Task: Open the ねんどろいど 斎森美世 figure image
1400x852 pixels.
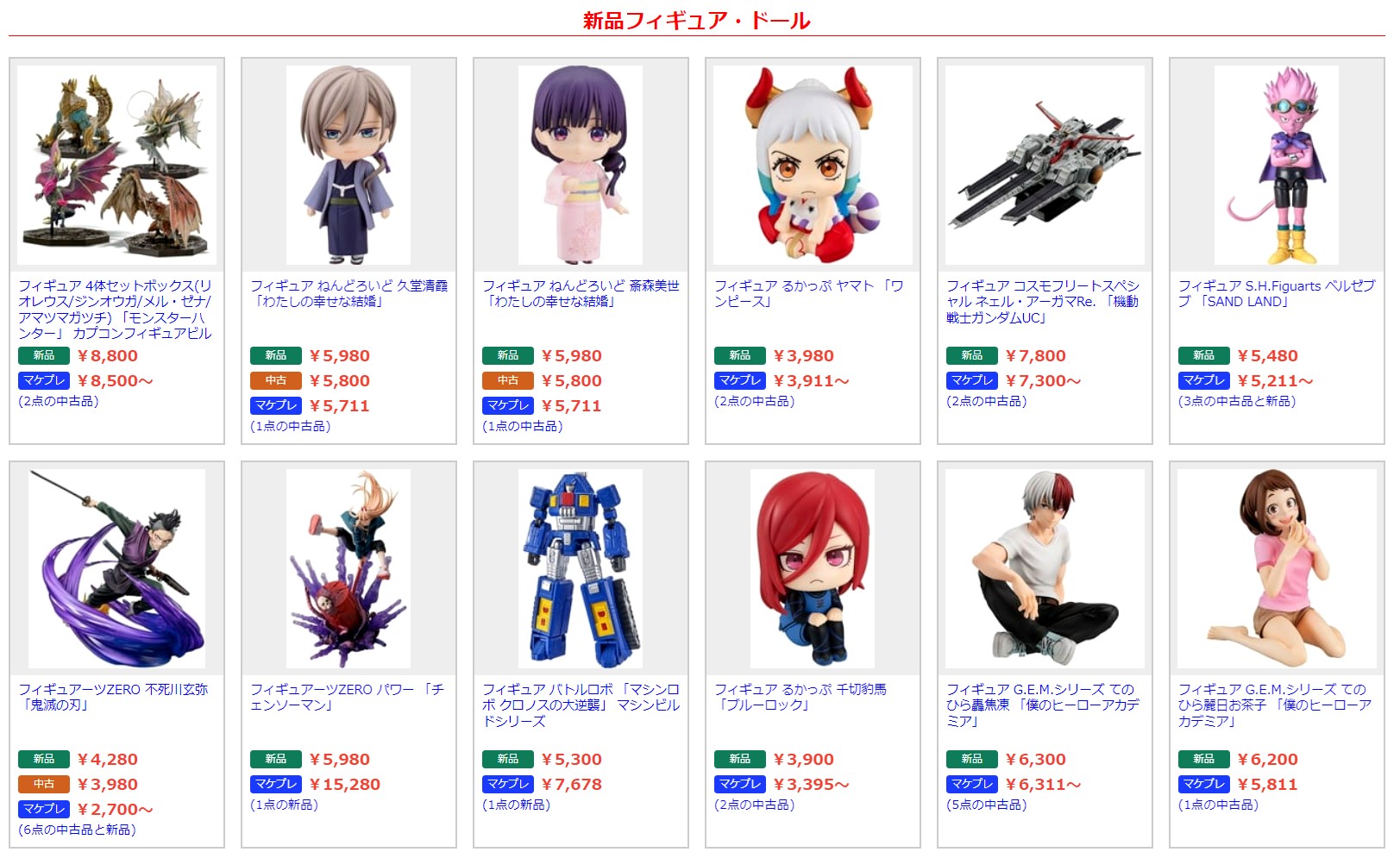Action: [581, 165]
